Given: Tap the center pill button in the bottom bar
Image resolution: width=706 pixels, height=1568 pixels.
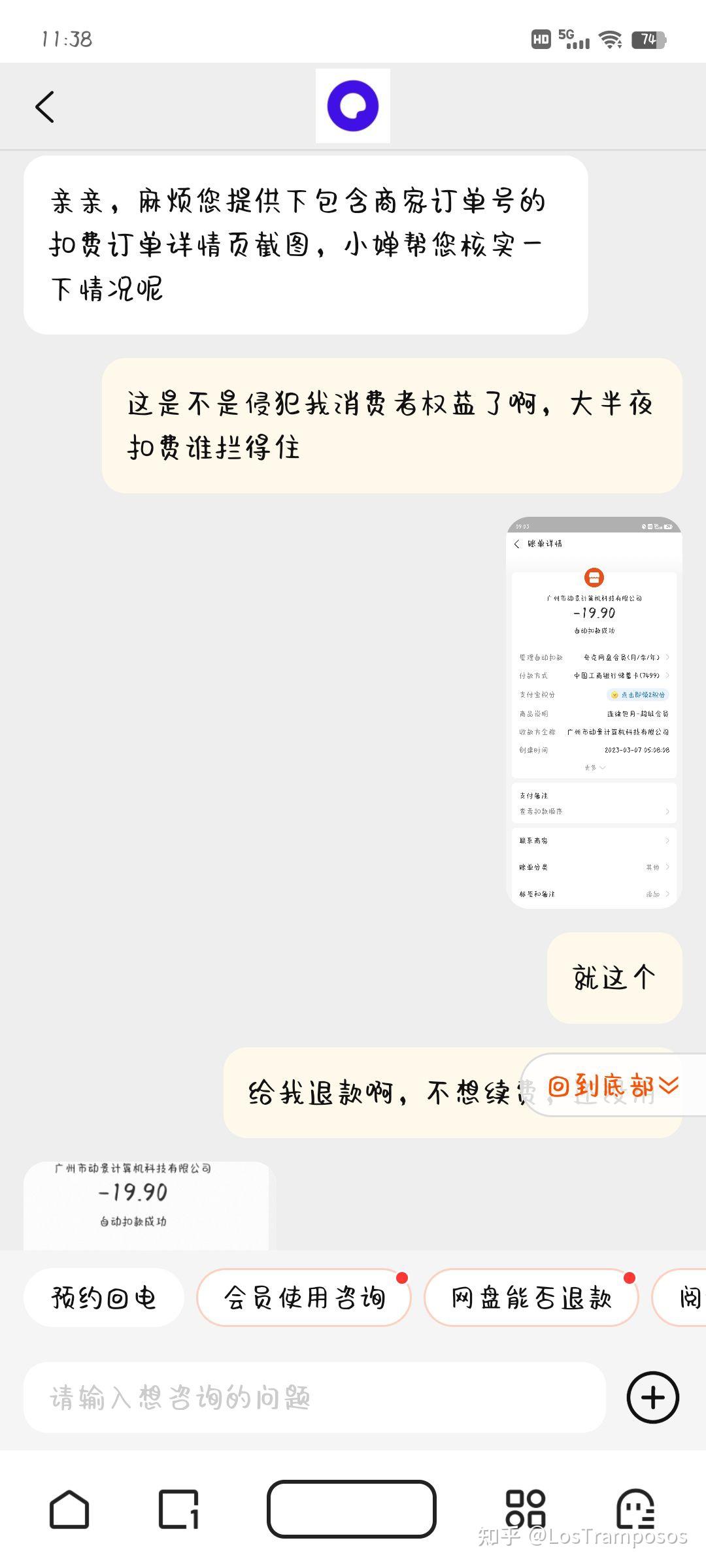Looking at the screenshot, I should tap(352, 1509).
